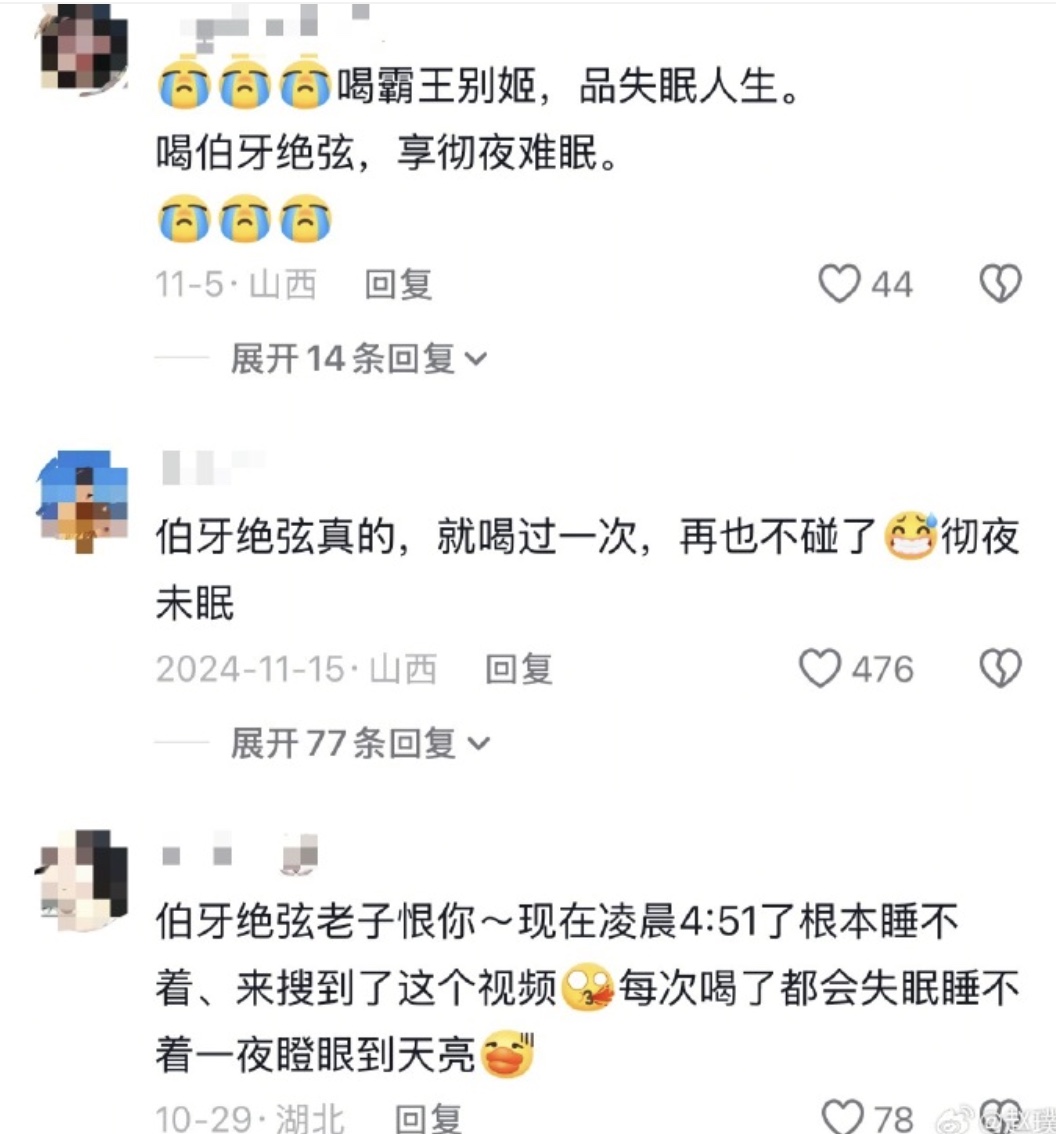This screenshot has width=1056, height=1134.
Task: Reply to the comment dated 2024-11-15
Action: point(519,669)
